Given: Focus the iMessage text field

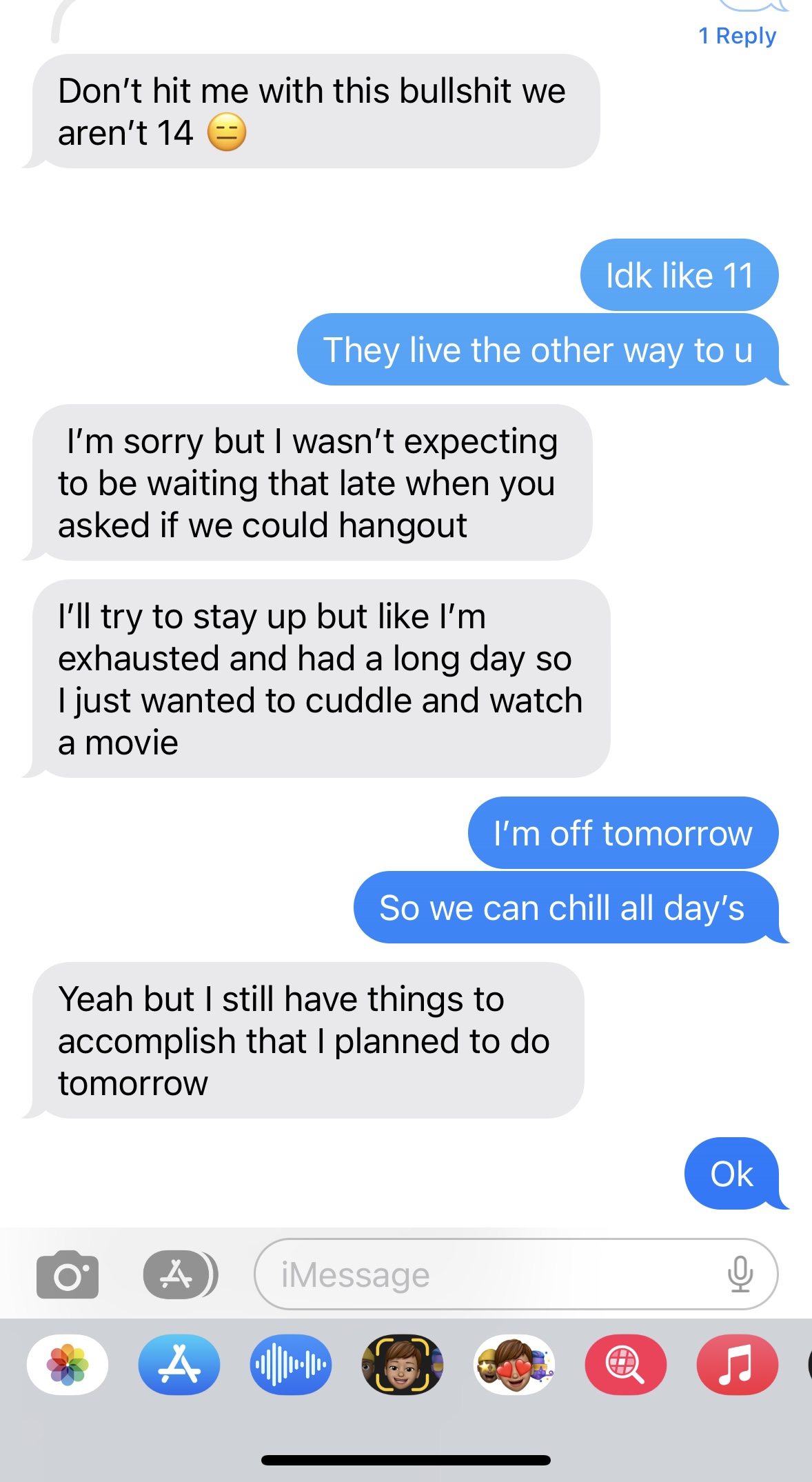Looking at the screenshot, I should coord(483,1274).
